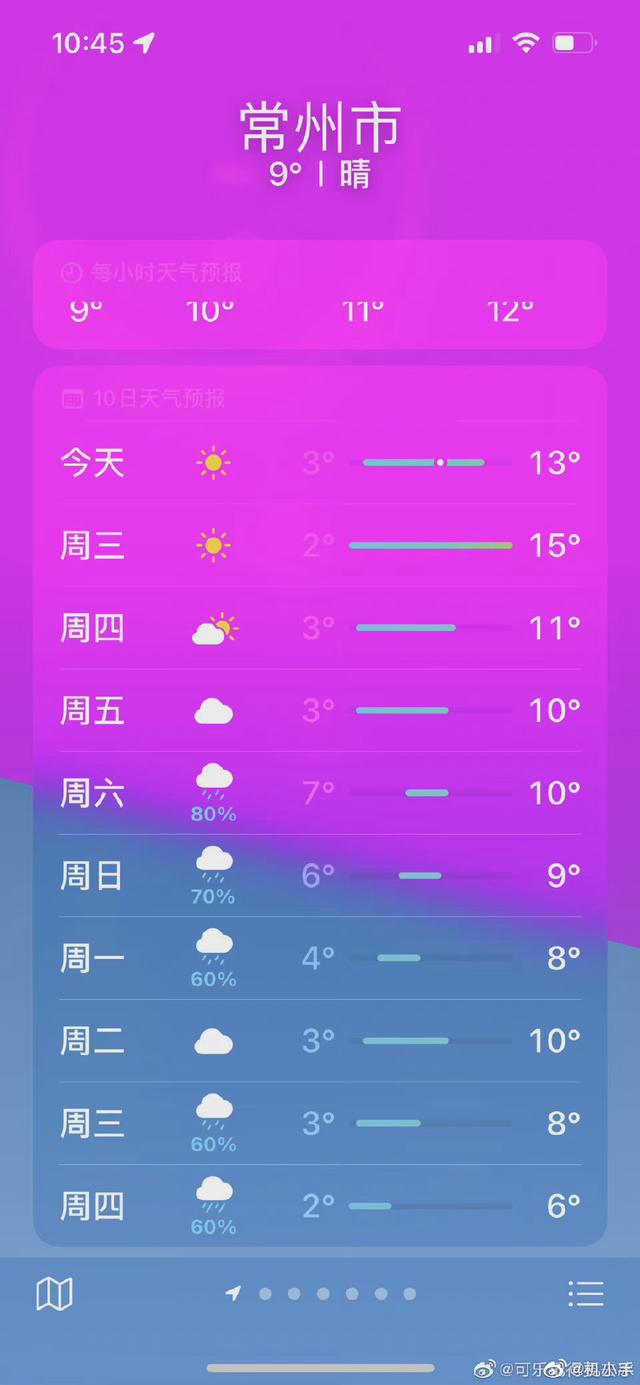Open 周六 forecast with 80% rain
The height and width of the screenshot is (1385, 640).
tap(320, 794)
